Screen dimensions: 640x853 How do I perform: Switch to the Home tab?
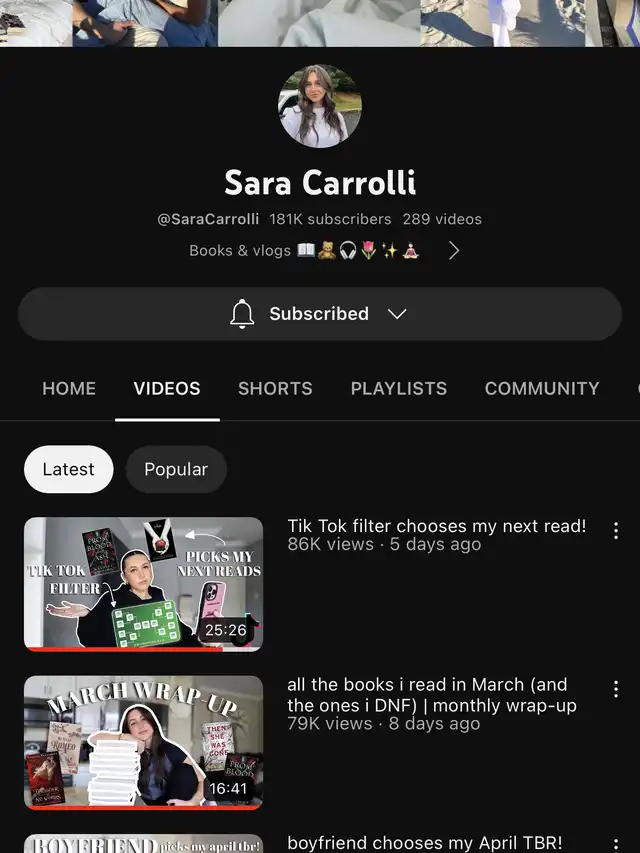coord(69,388)
